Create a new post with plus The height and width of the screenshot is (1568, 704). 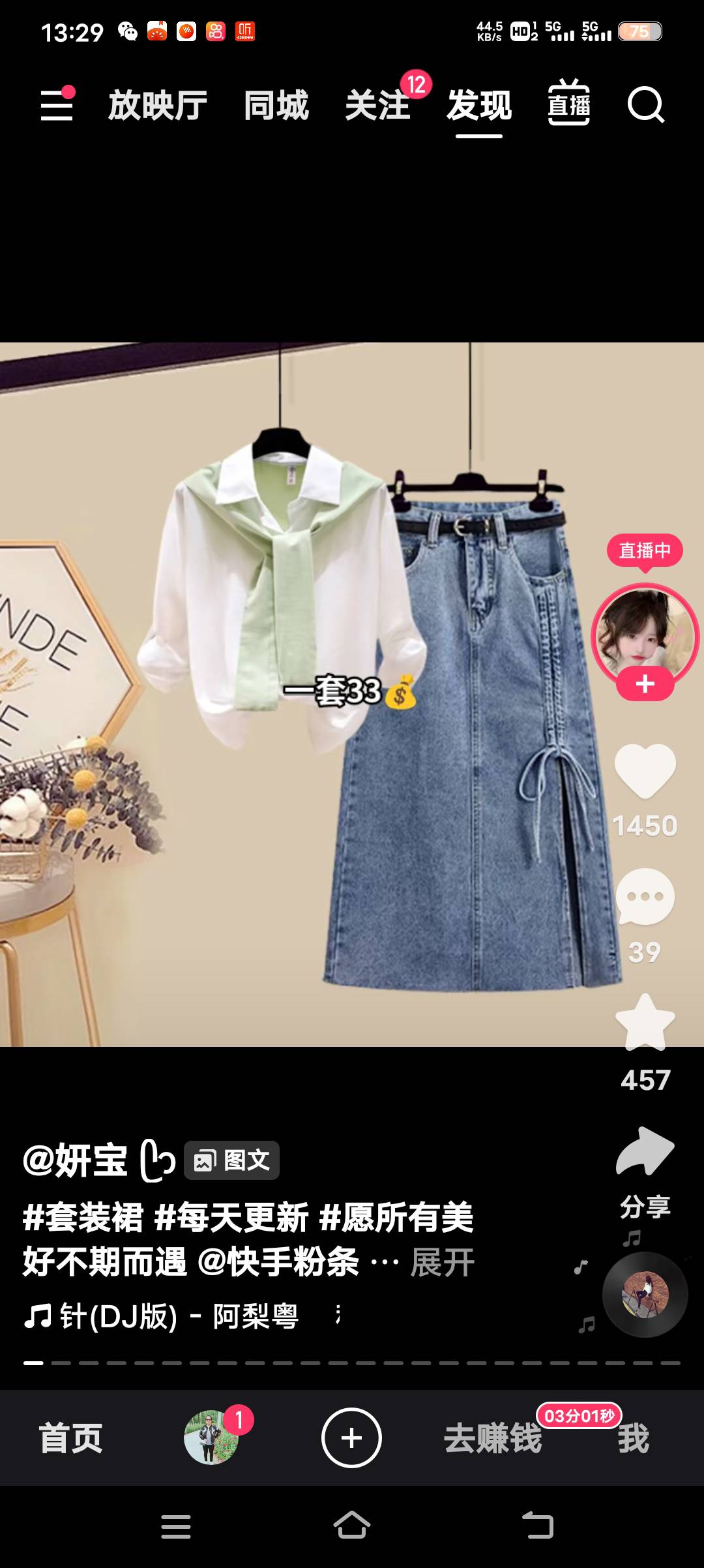click(x=351, y=1438)
